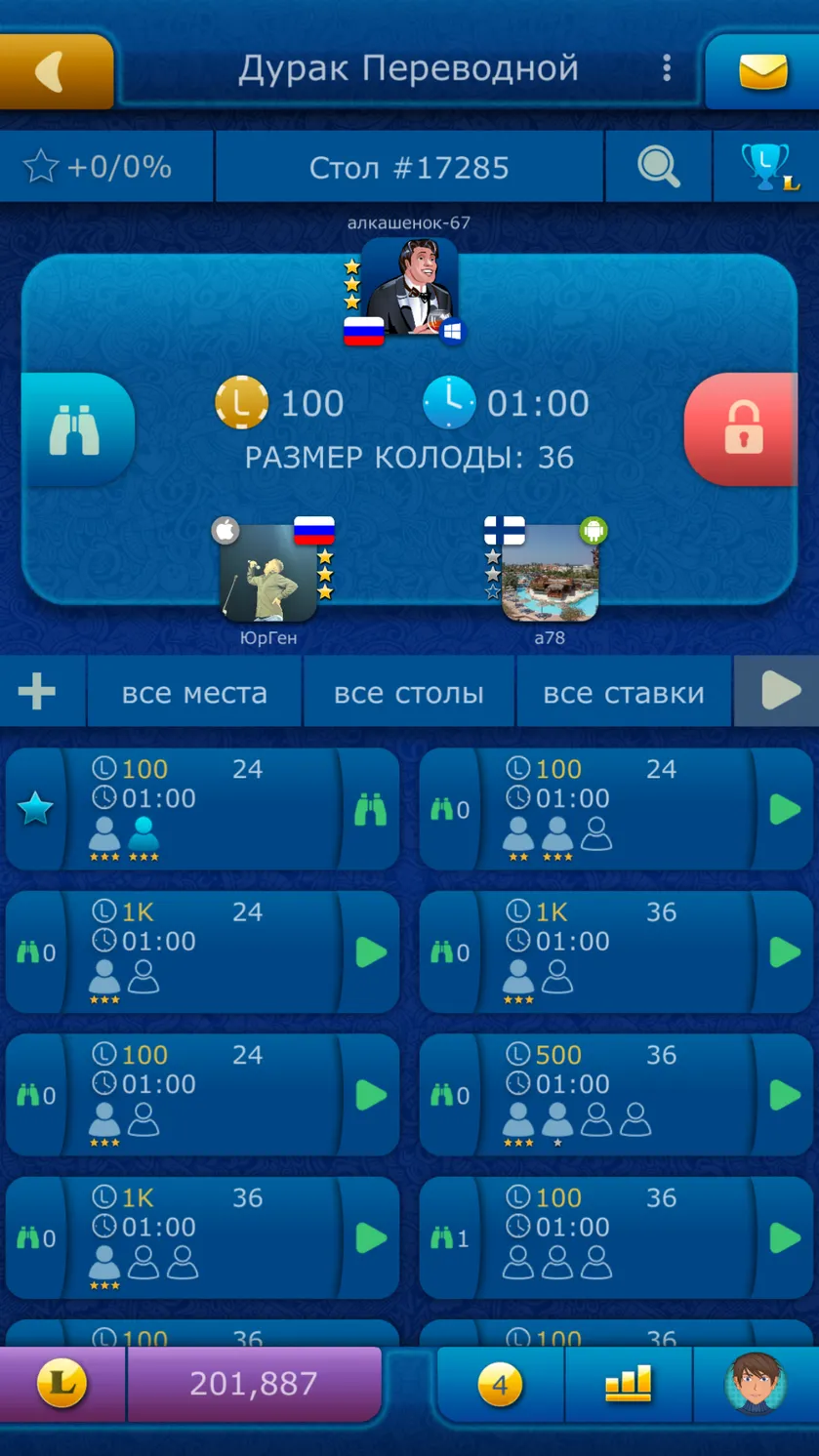Open the coin balance 201,887

click(x=254, y=1384)
